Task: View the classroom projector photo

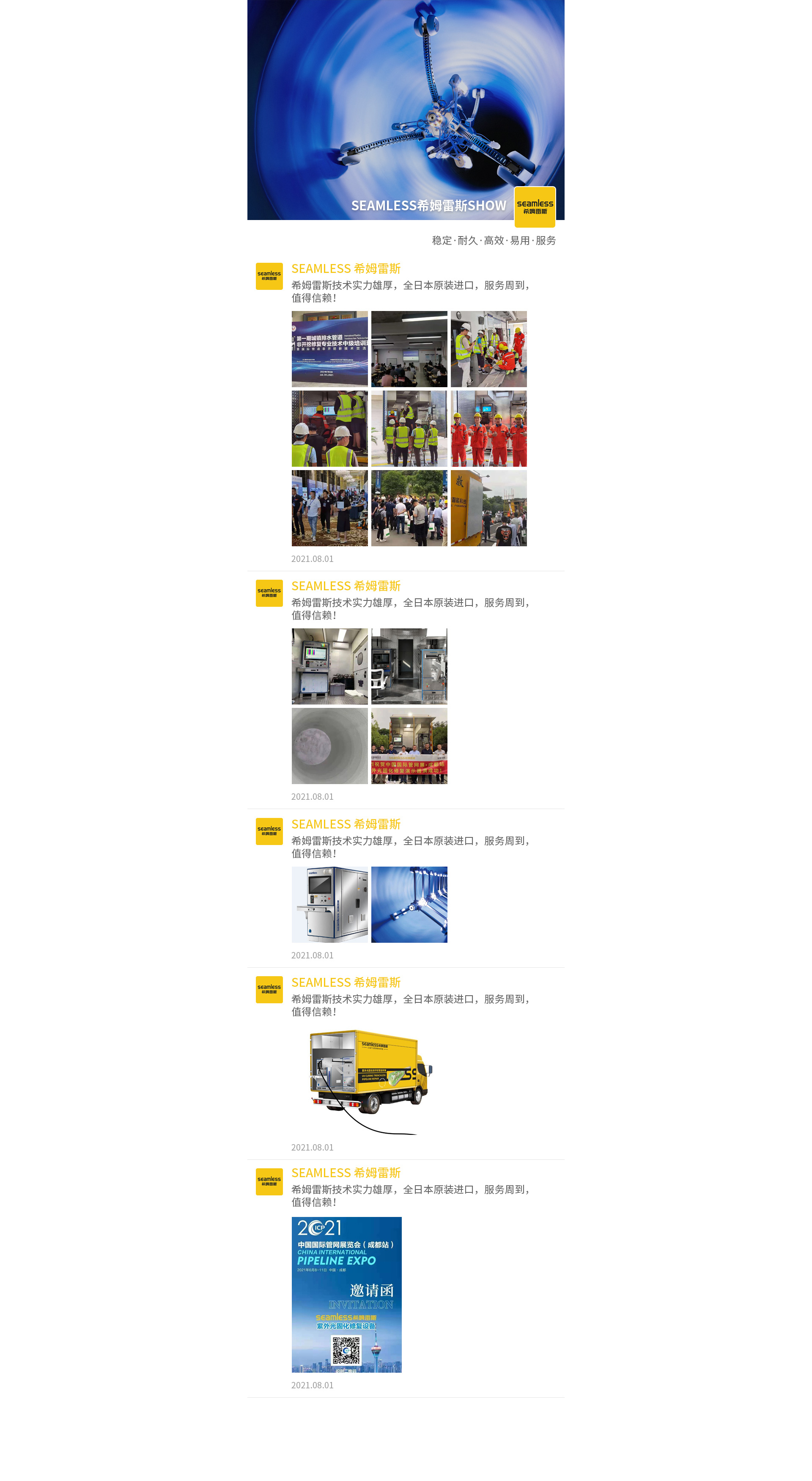Action: (x=409, y=349)
